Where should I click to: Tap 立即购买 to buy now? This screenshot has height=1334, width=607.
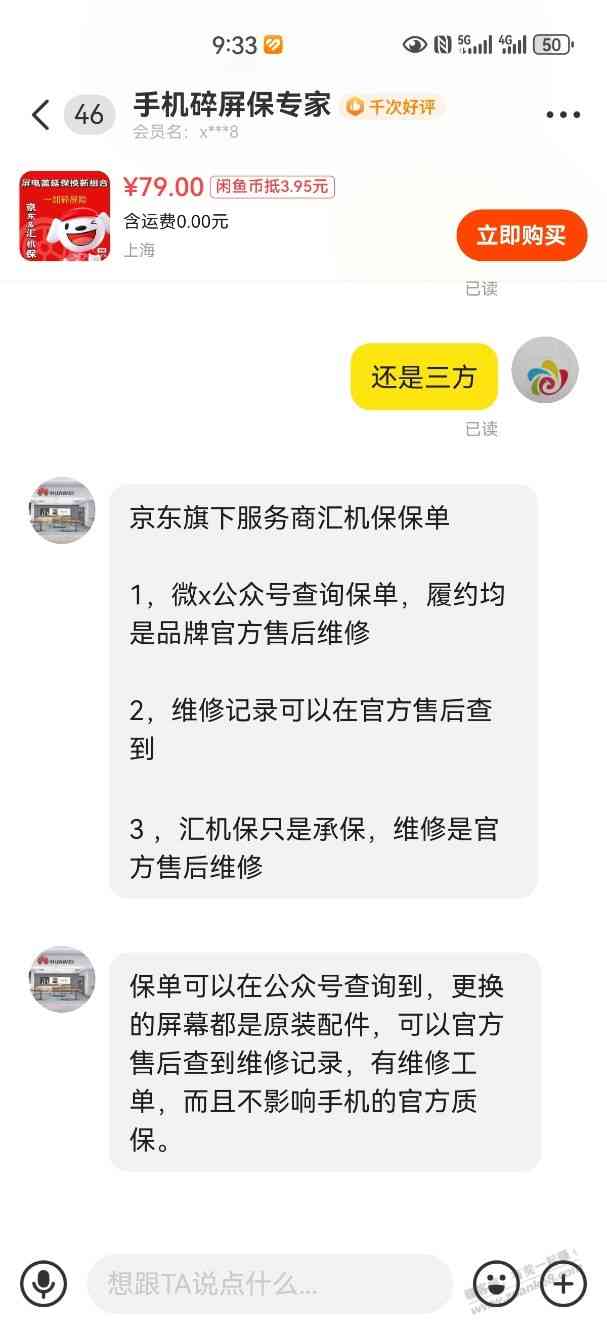click(x=521, y=236)
